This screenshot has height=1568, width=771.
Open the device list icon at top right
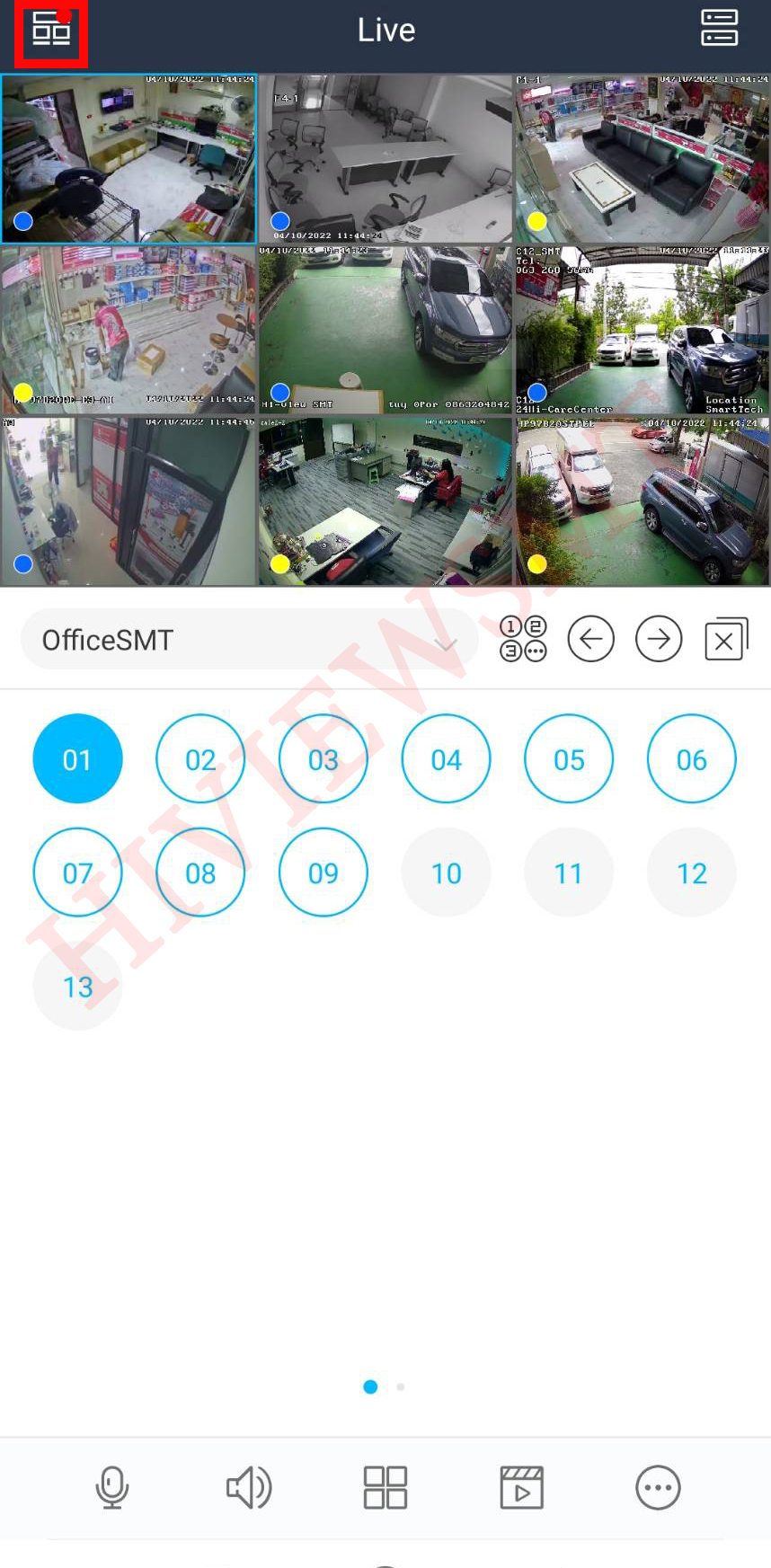click(719, 28)
